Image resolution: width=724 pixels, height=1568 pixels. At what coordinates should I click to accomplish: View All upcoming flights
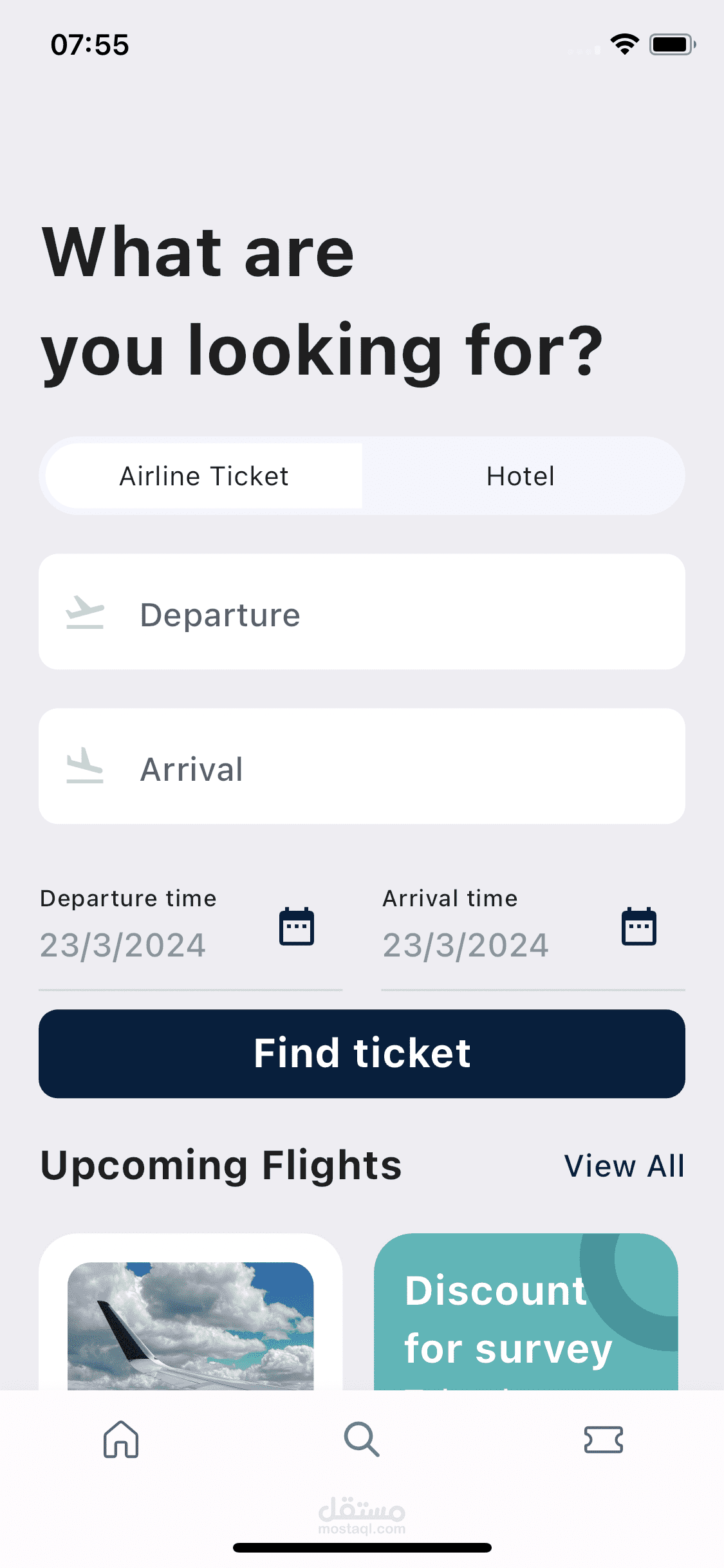pos(624,1166)
